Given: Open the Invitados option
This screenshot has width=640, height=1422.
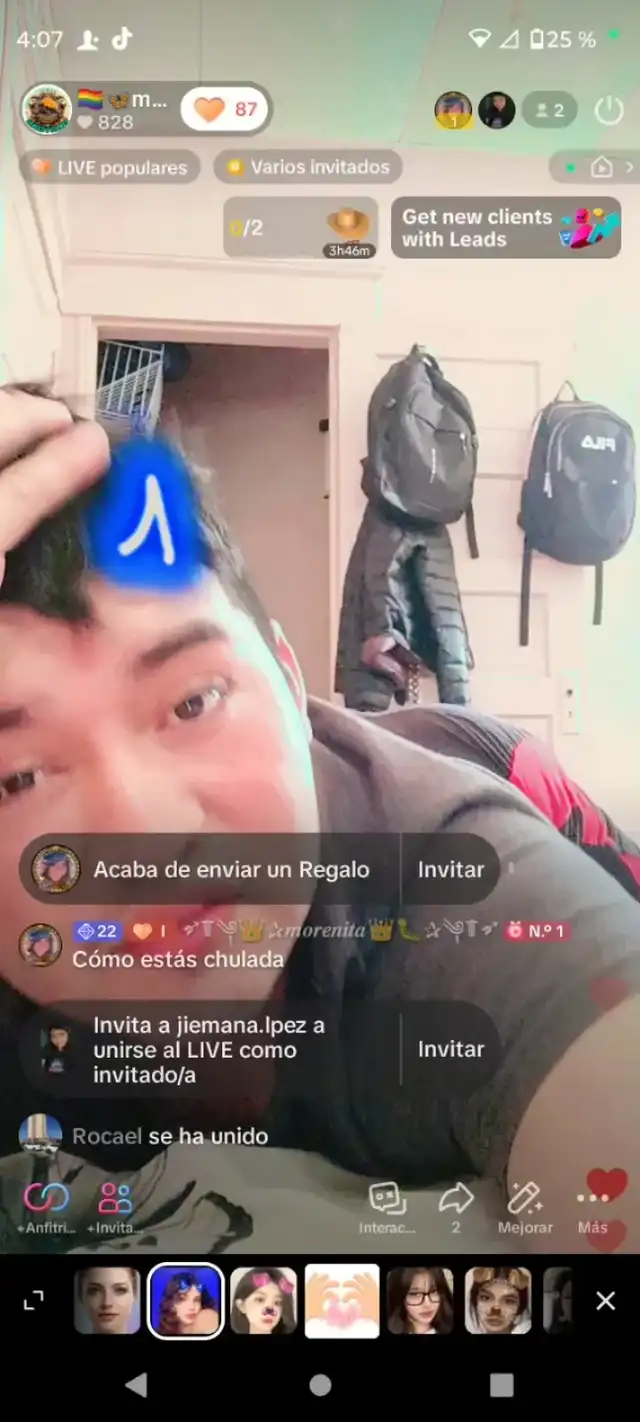Looking at the screenshot, I should click(x=115, y=1206).
